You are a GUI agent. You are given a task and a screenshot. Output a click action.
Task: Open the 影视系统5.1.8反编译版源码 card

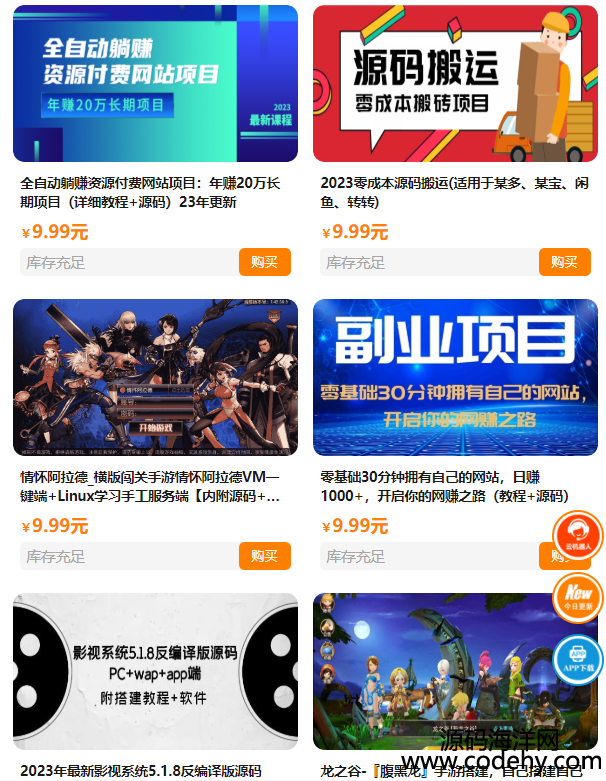coord(155,672)
